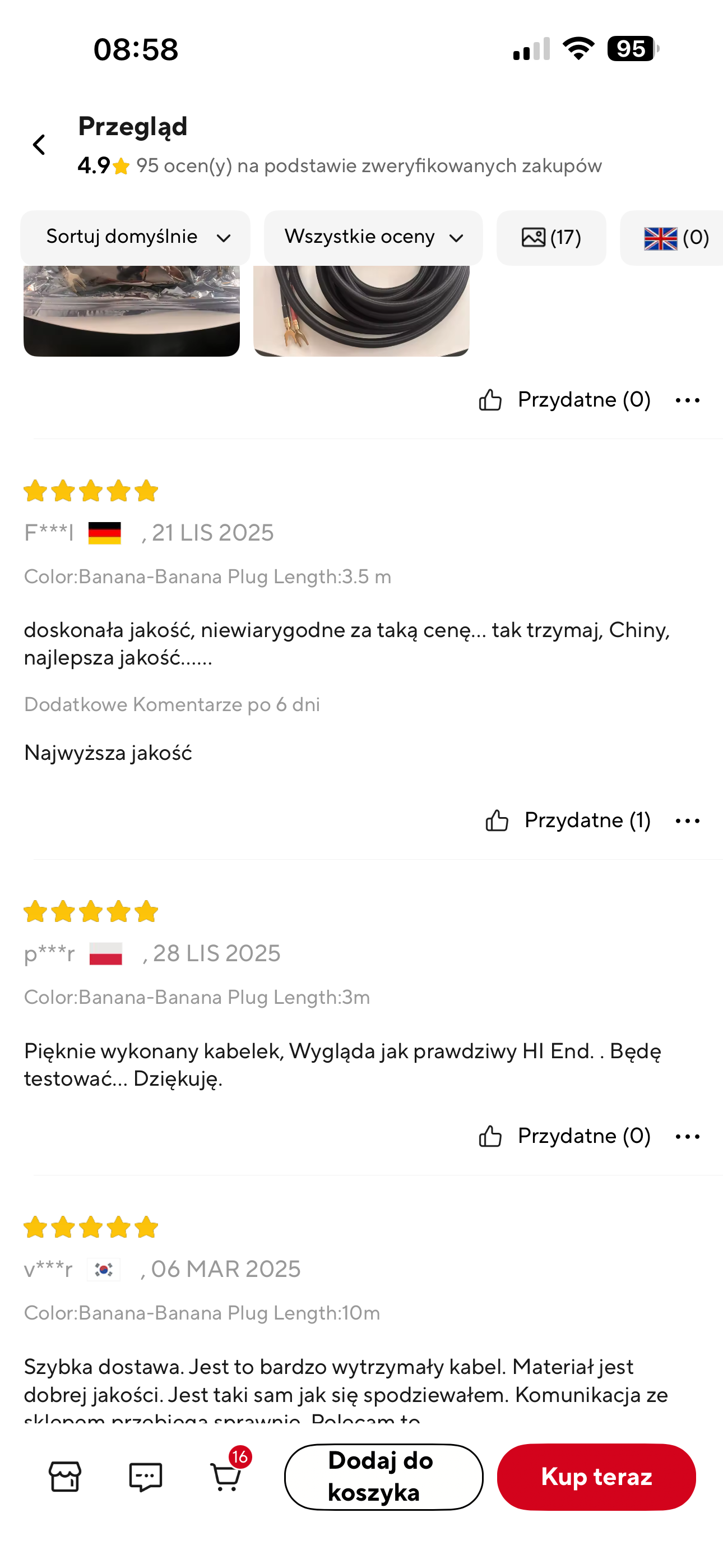Buy now with Kup teraz
Image resolution: width=723 pixels, height=1568 pixels.
tap(596, 1477)
